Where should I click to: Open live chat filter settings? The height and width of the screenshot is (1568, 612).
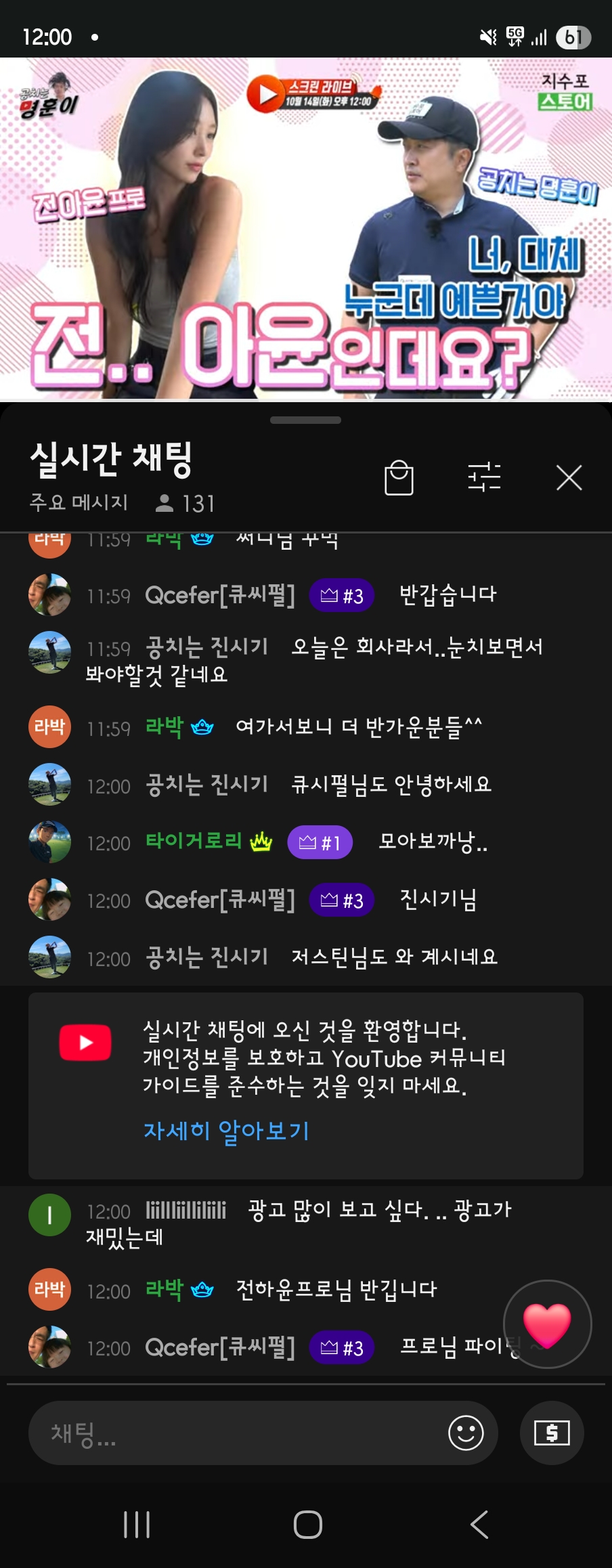(484, 477)
